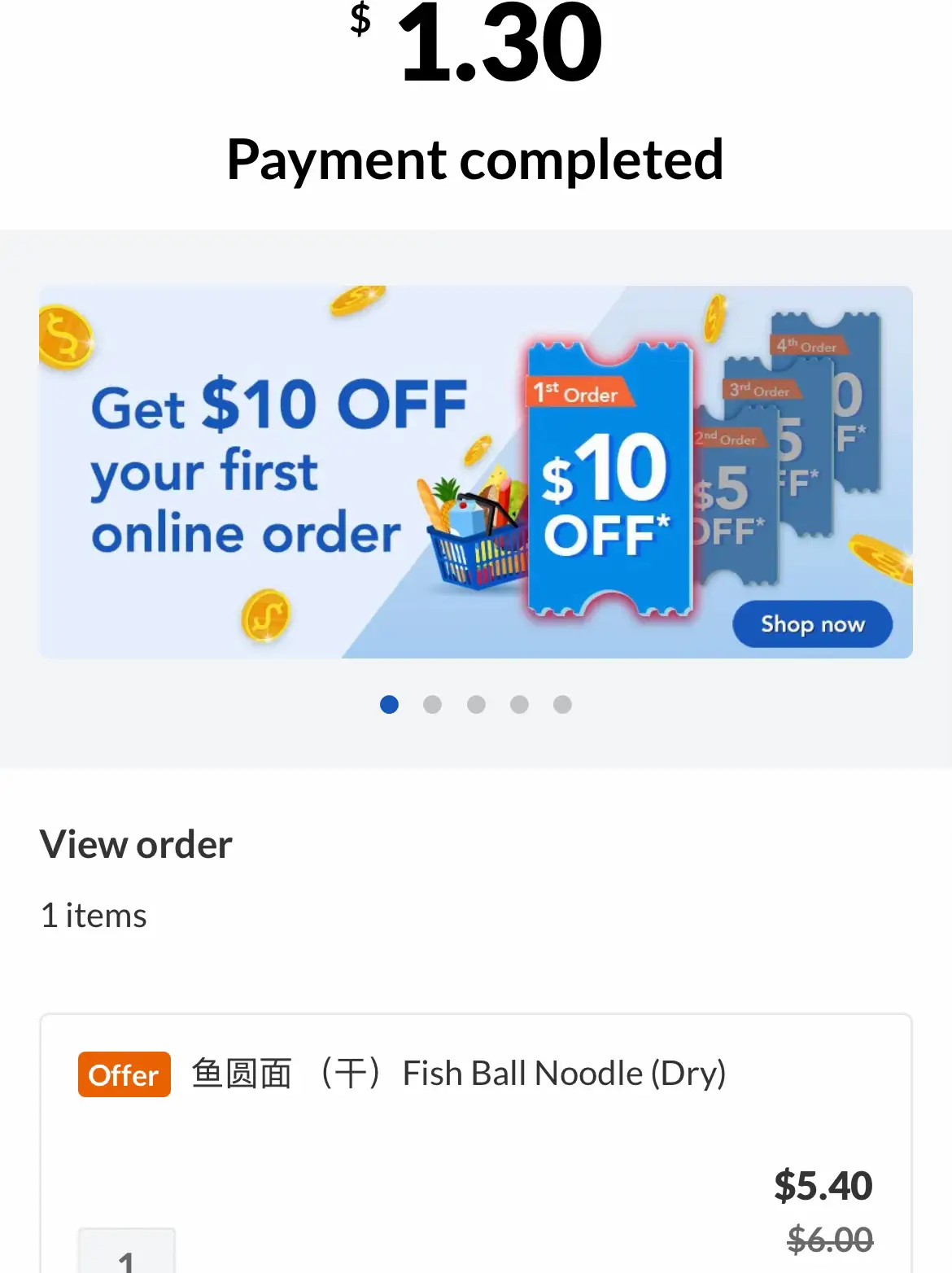Jump to the second banner slide dot
Viewport: 952px width, 1273px height.
coord(432,705)
